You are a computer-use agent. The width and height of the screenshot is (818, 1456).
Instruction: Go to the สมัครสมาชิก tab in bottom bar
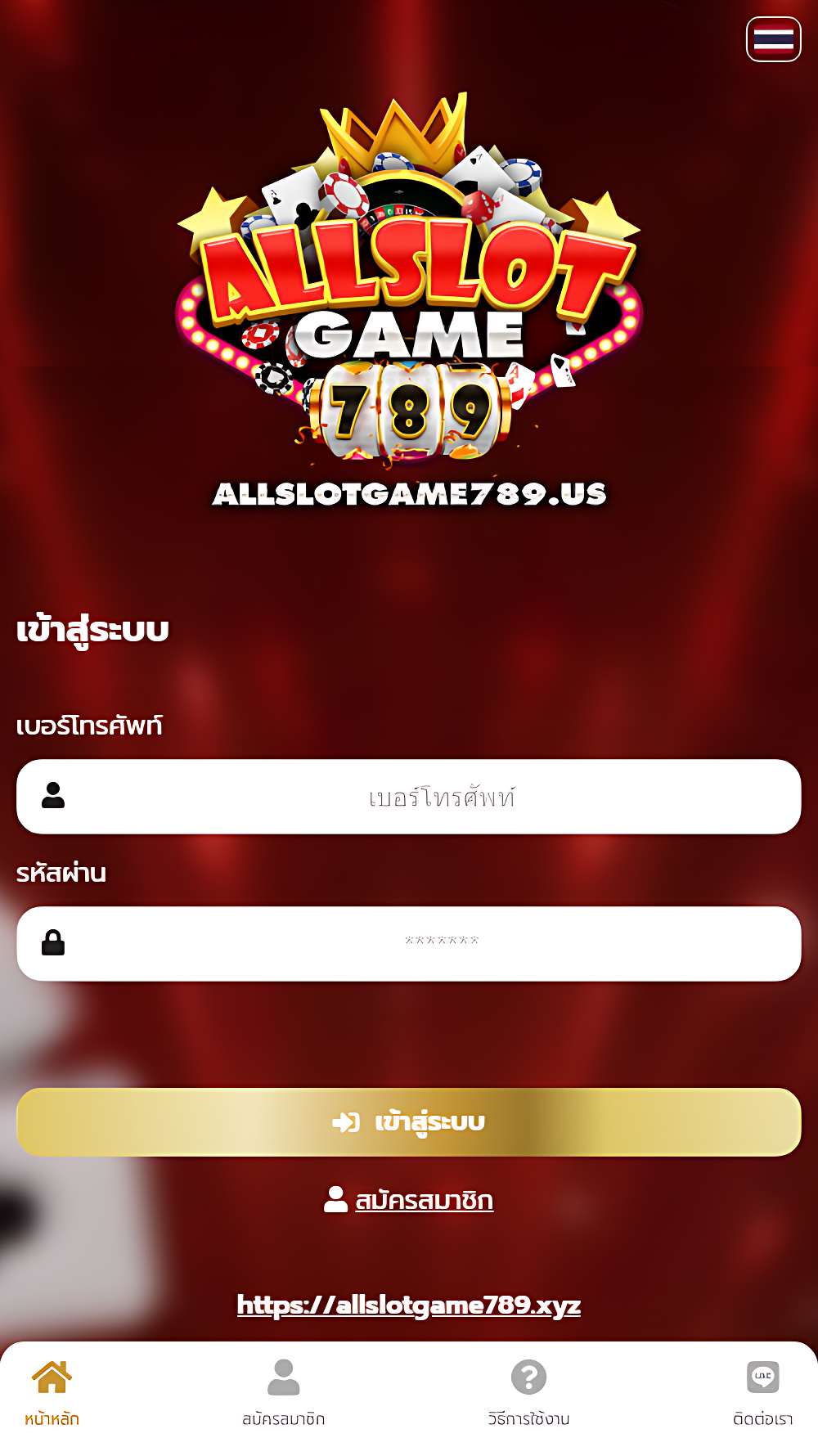point(283,1392)
